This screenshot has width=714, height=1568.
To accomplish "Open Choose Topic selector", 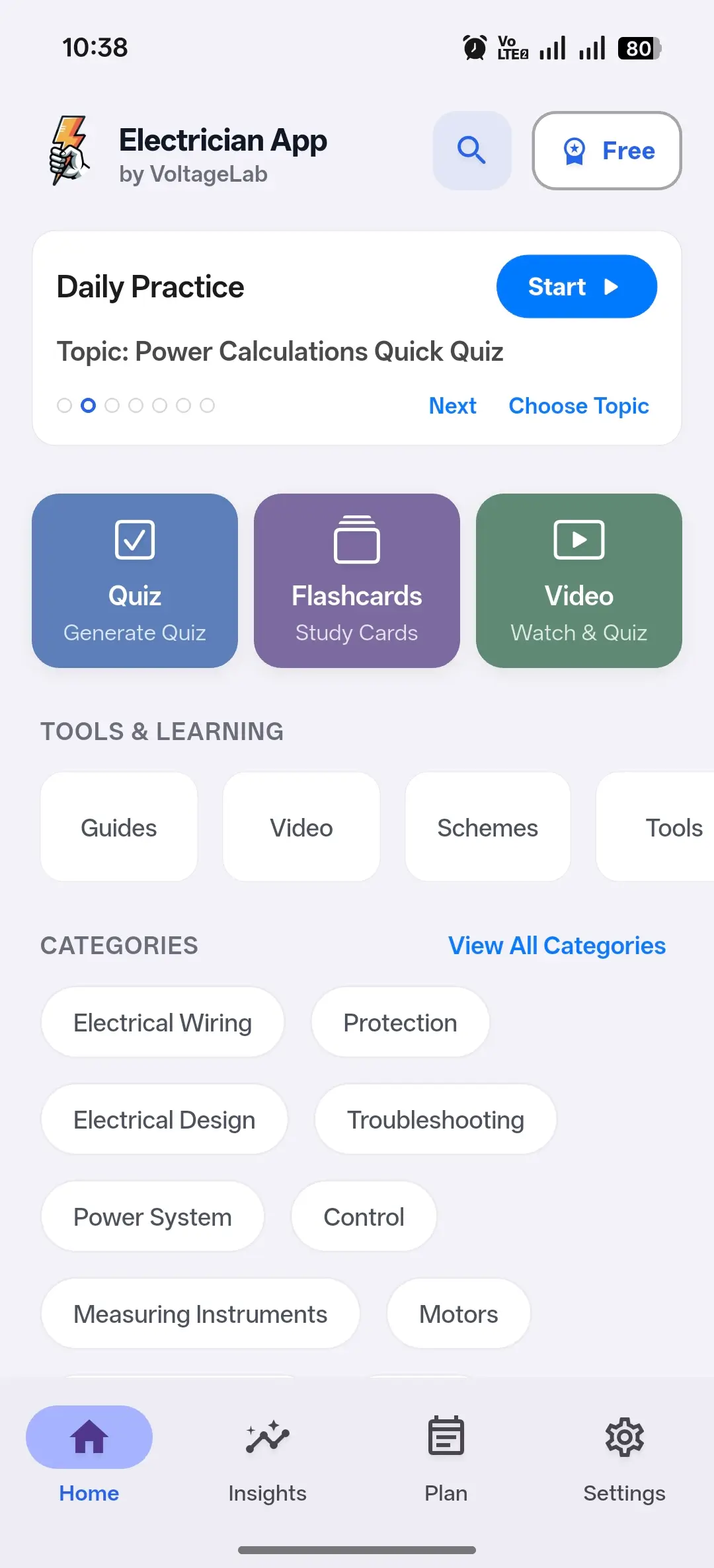I will pyautogui.click(x=578, y=406).
